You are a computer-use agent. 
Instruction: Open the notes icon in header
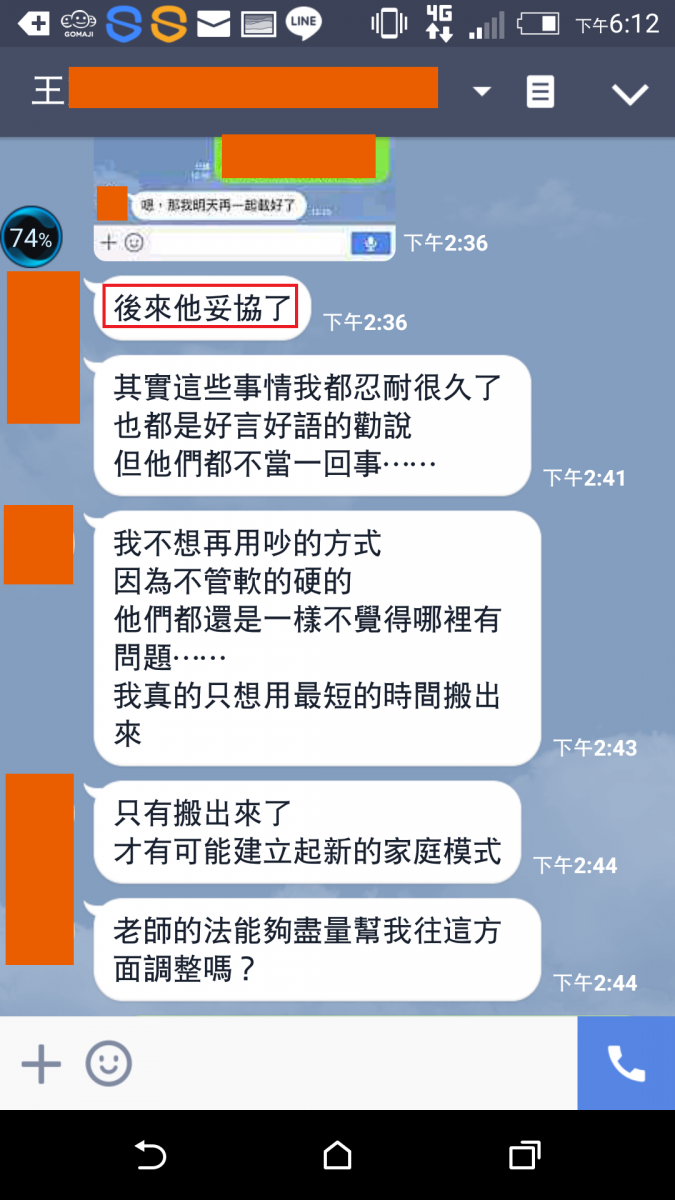click(540, 93)
